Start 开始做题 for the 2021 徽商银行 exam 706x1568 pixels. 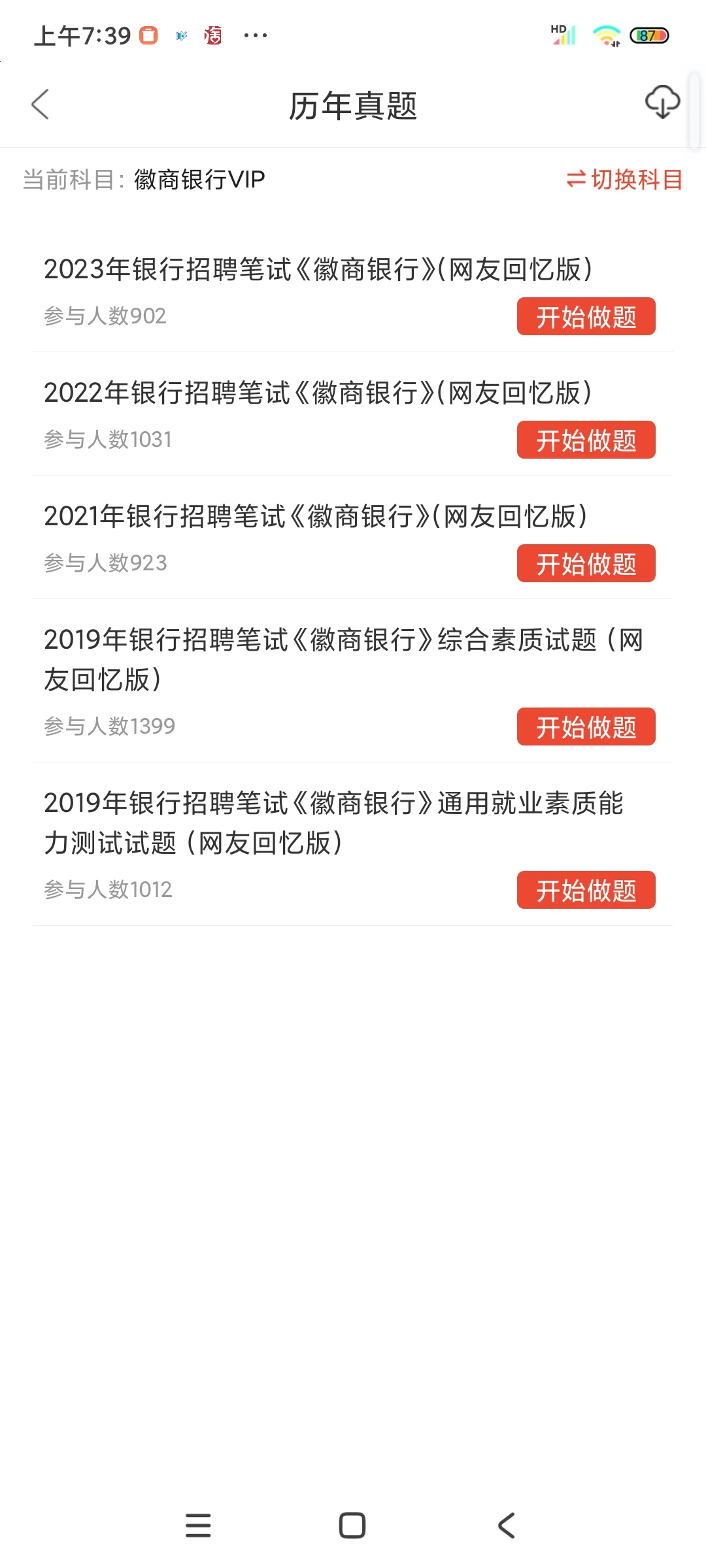click(586, 564)
